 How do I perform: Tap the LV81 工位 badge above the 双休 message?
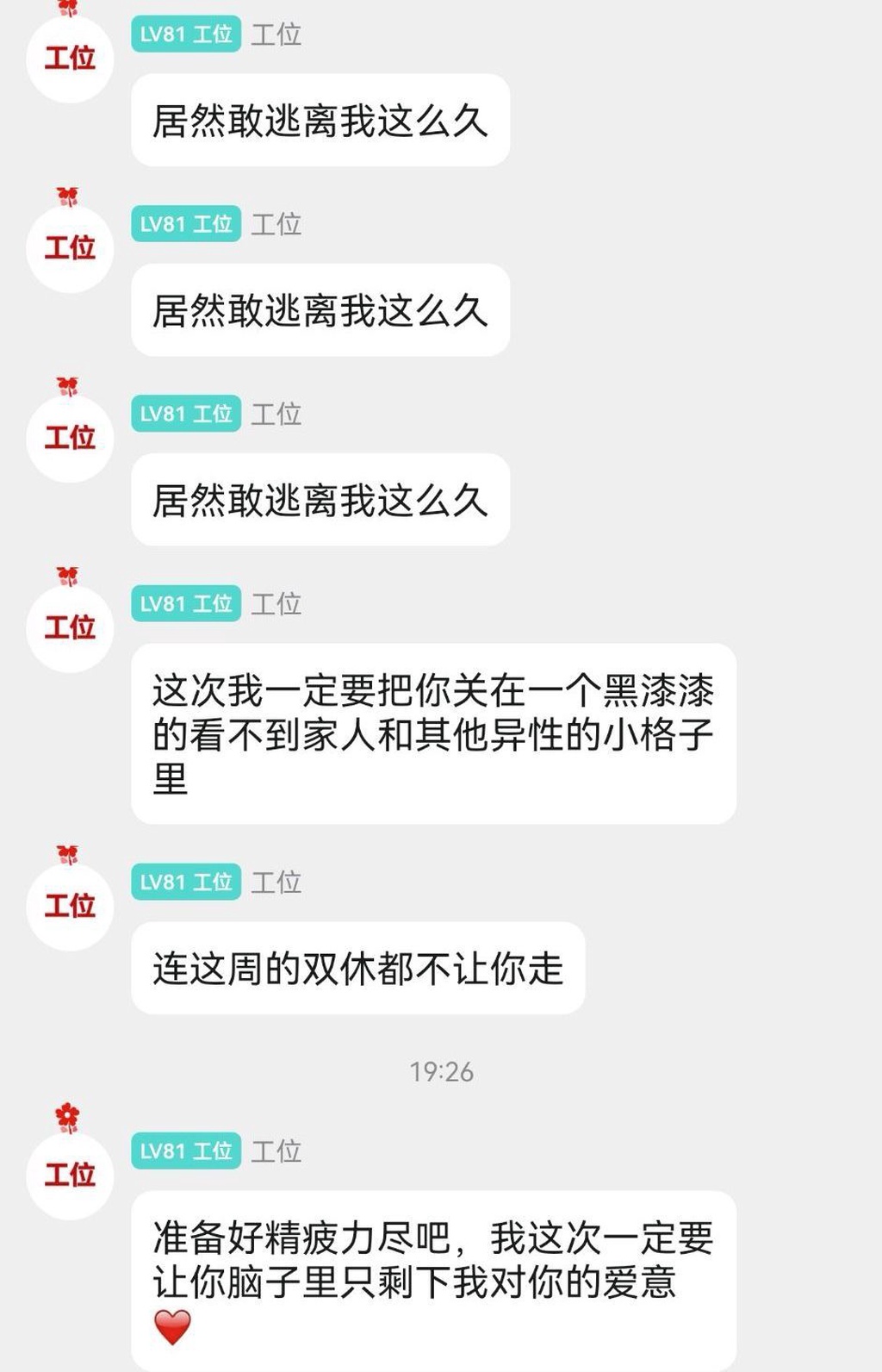pyautogui.click(x=186, y=882)
